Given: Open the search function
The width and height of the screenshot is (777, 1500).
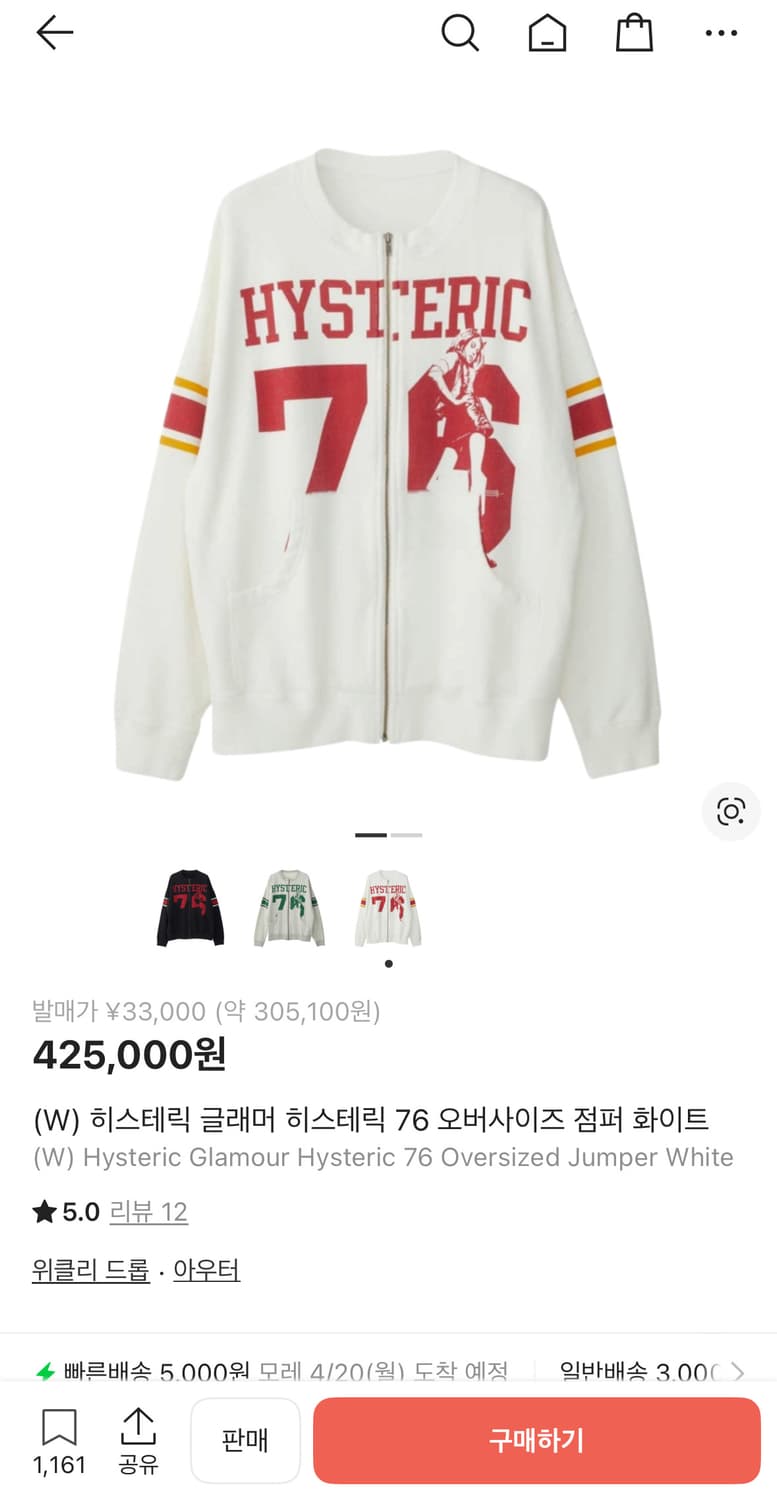Looking at the screenshot, I should [460, 32].
